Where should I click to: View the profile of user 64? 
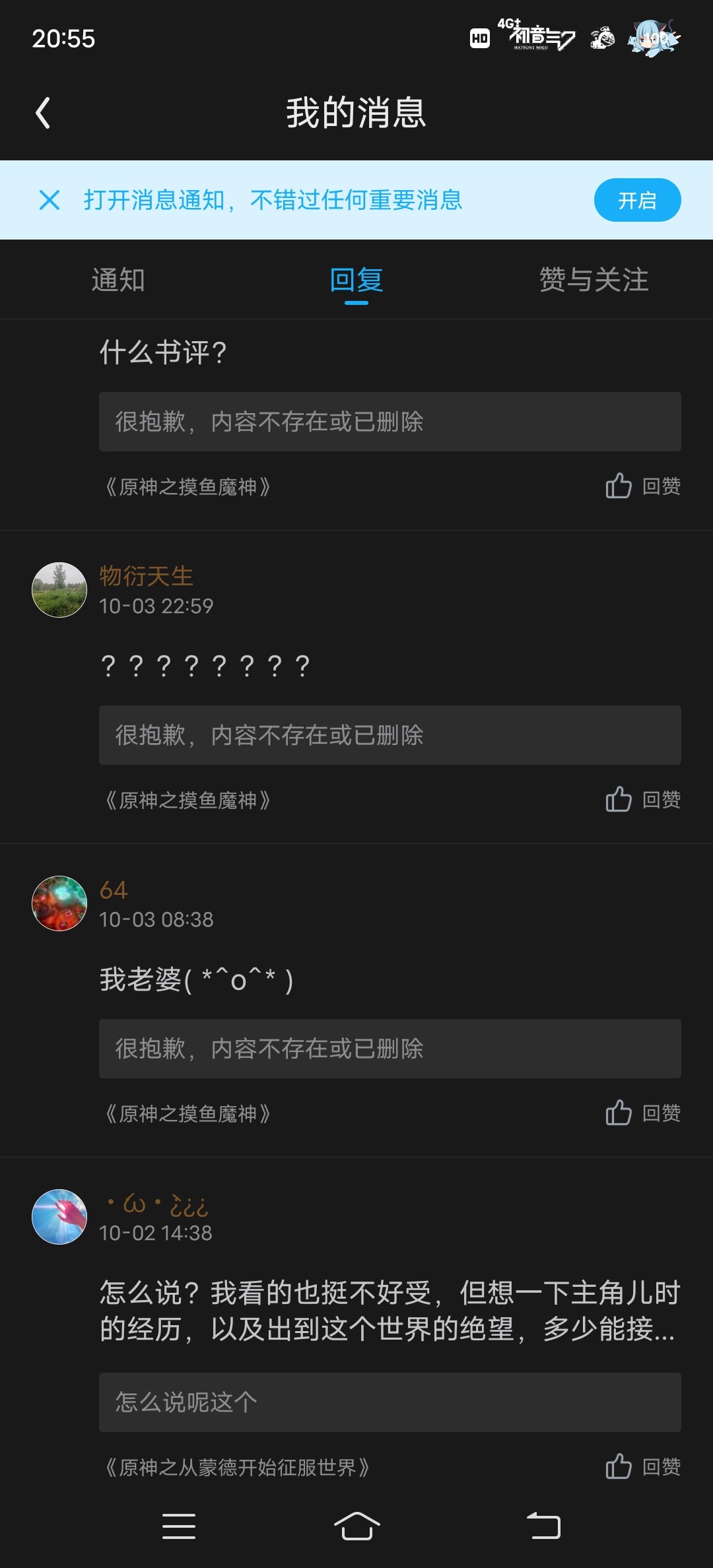click(x=59, y=903)
